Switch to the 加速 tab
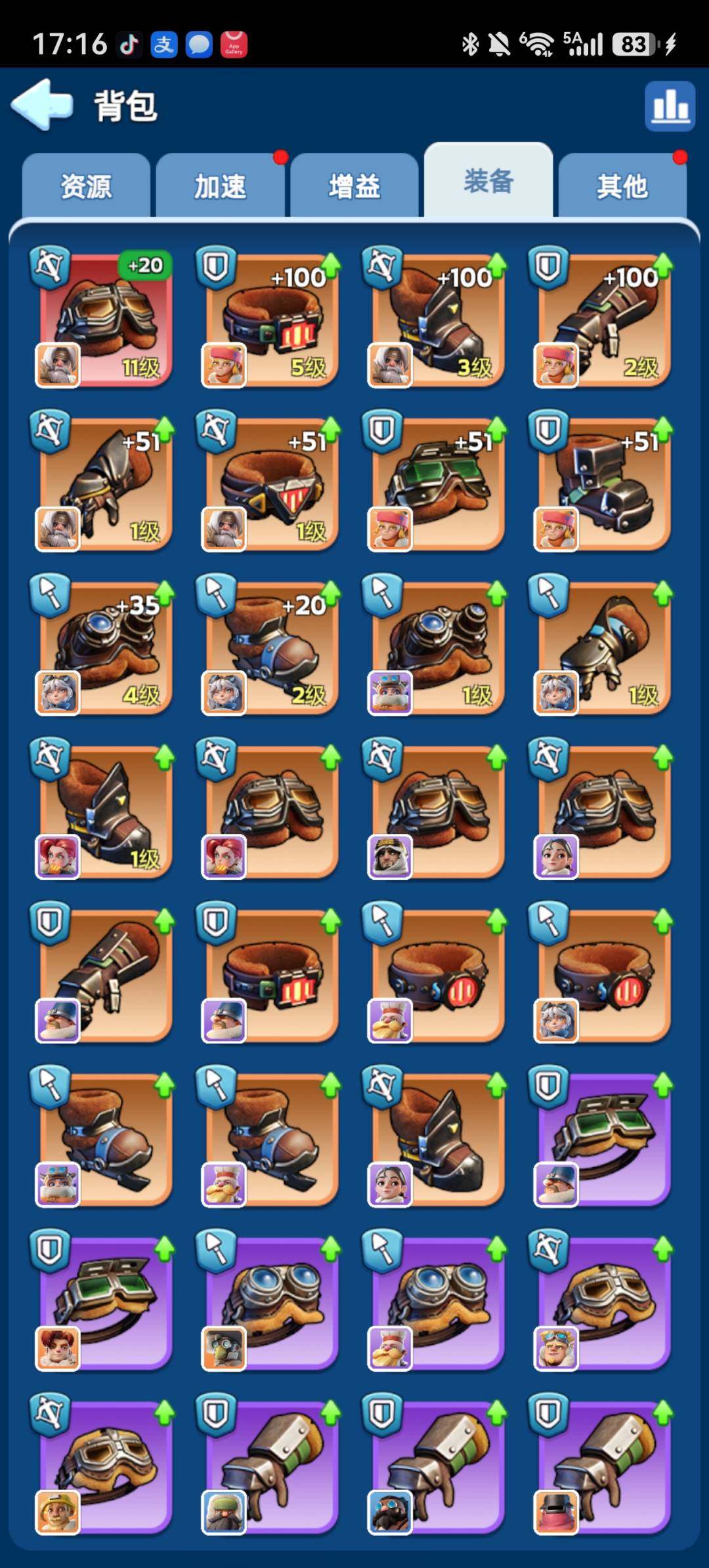 220,186
